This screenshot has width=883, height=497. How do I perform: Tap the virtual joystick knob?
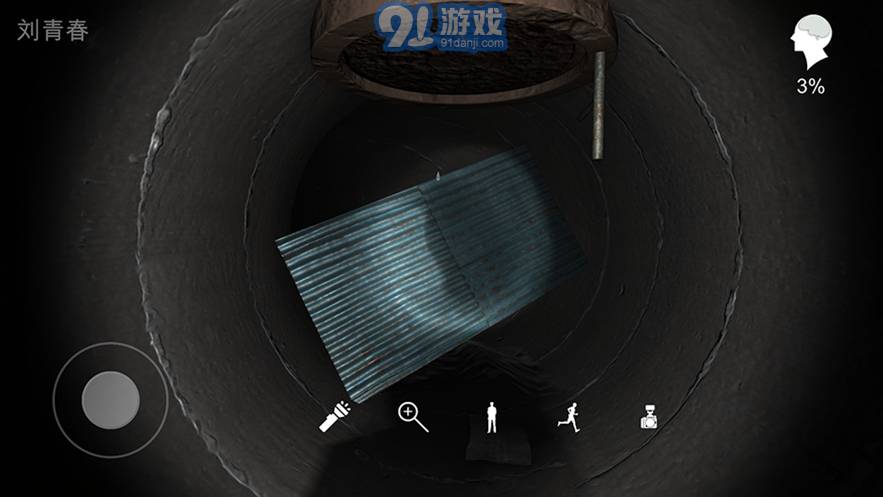click(x=110, y=400)
